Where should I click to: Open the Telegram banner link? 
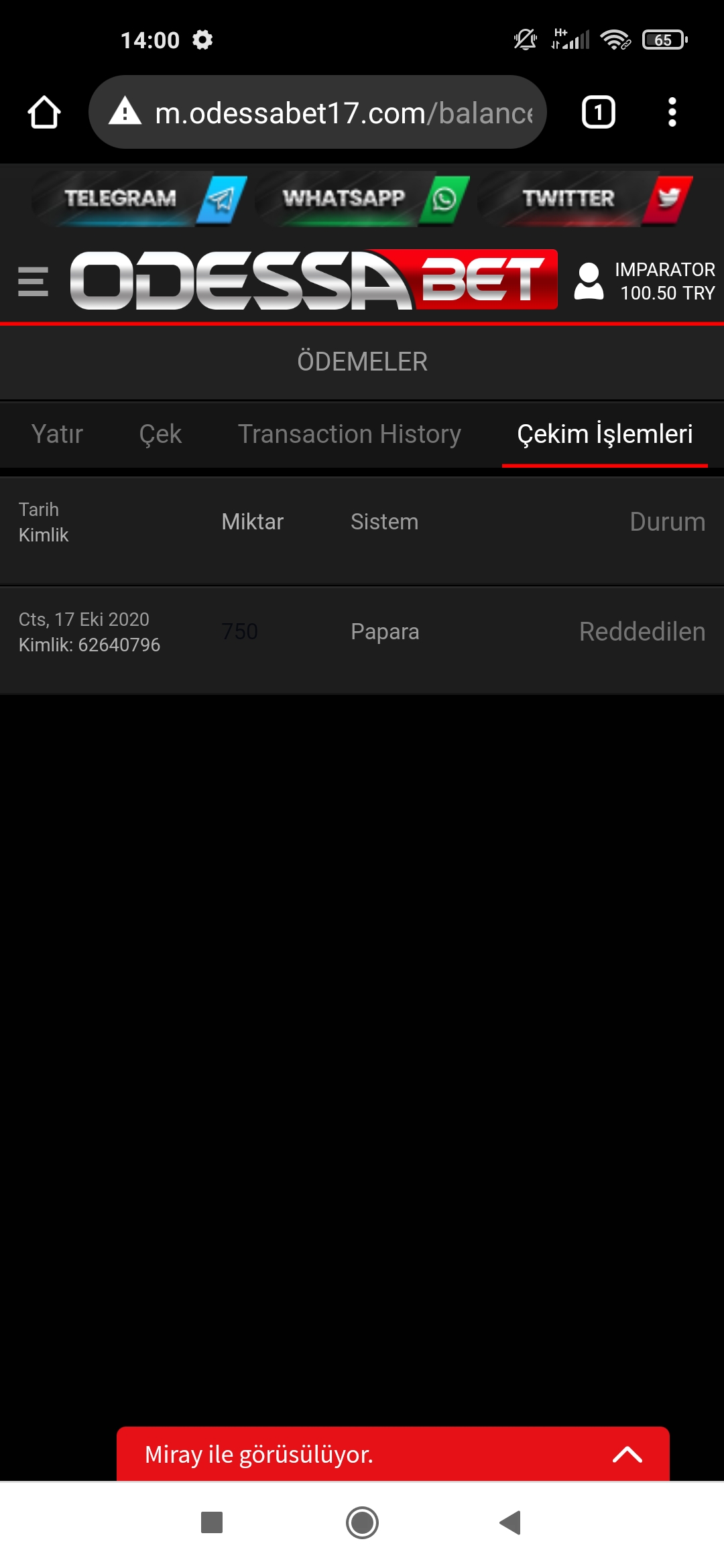139,198
